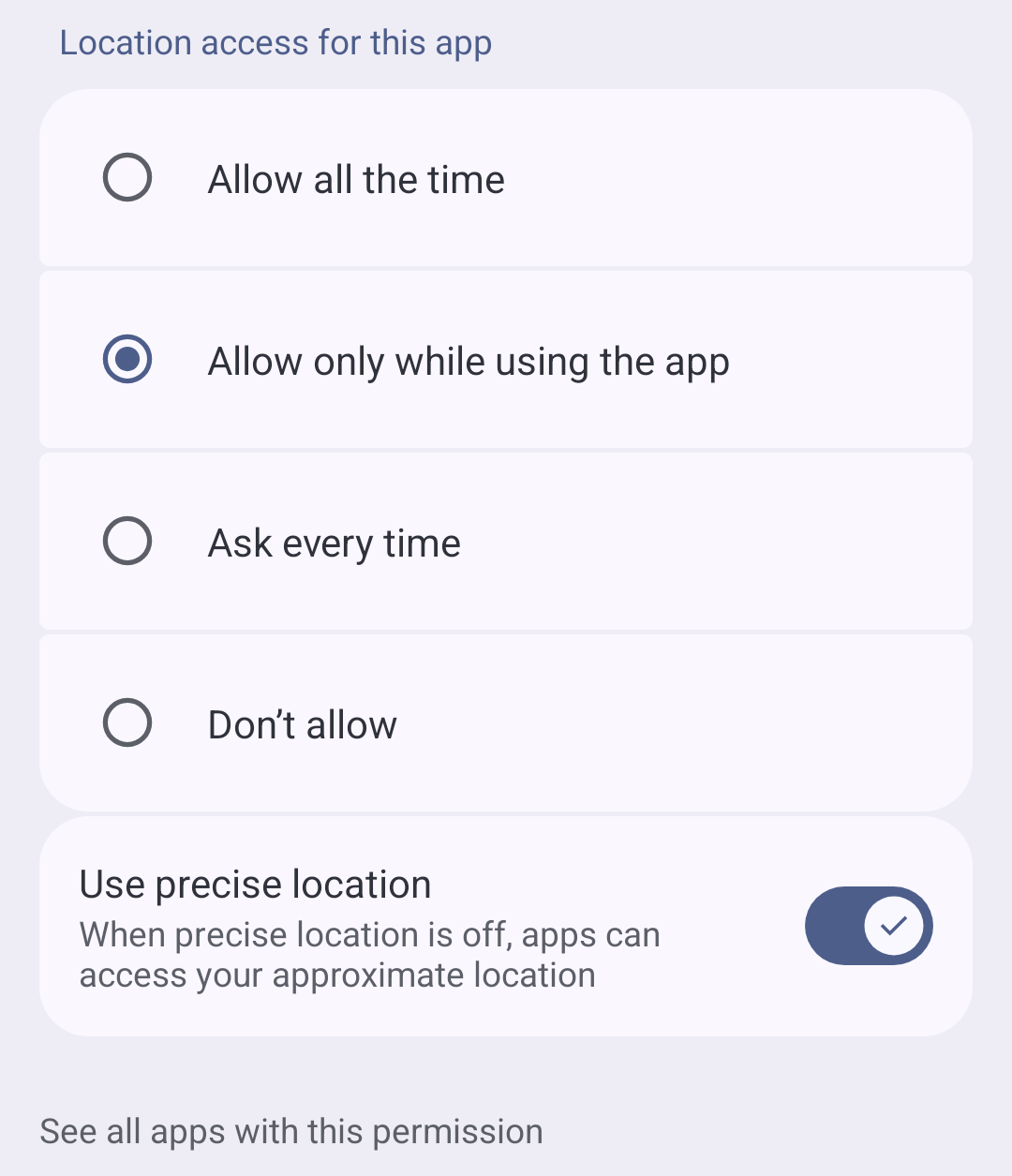This screenshot has height=1176, width=1012.
Task: Click the radio circle beside "Don't allow"
Action: point(127,722)
